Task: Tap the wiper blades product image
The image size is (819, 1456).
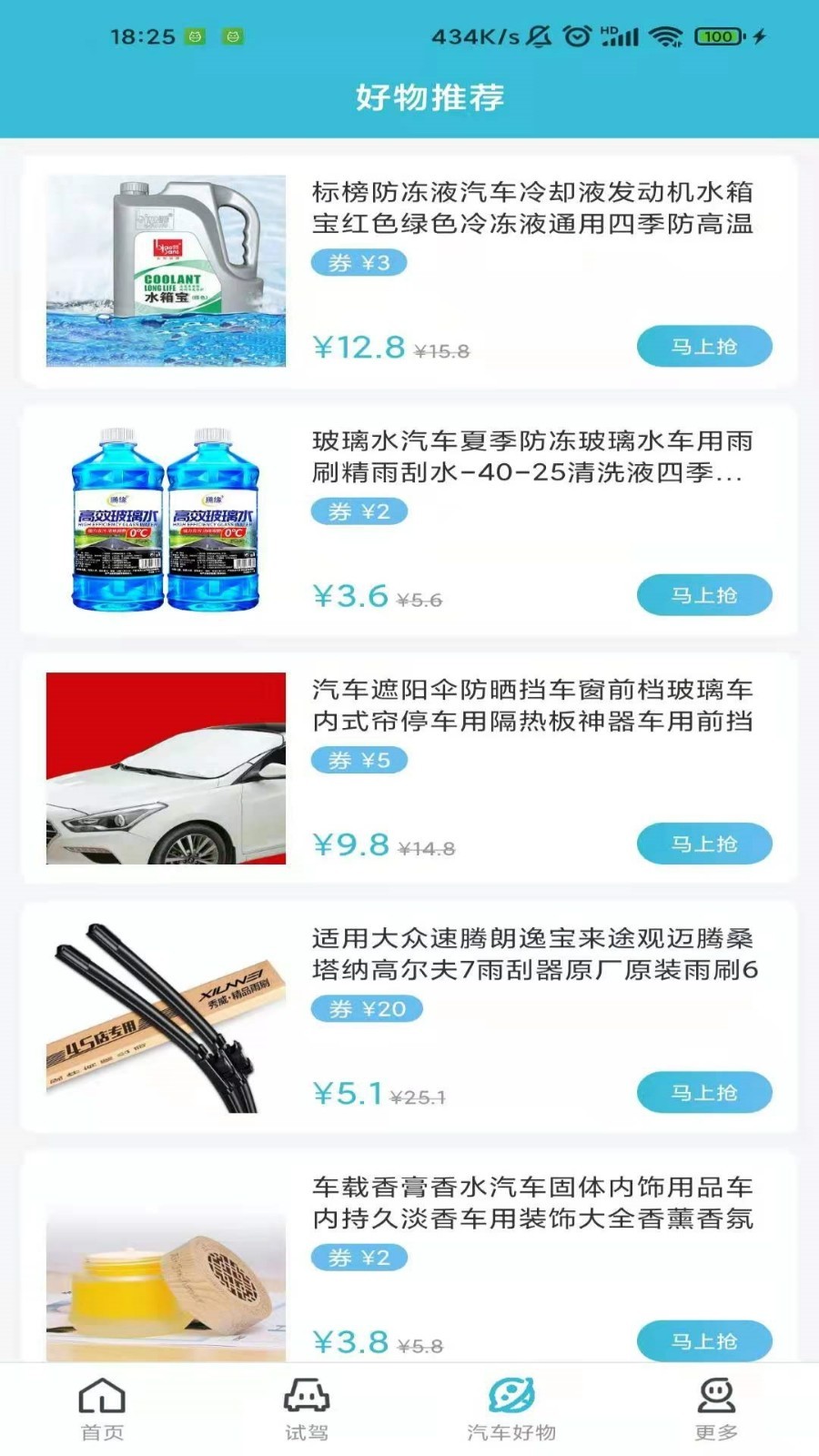Action: [164, 1010]
